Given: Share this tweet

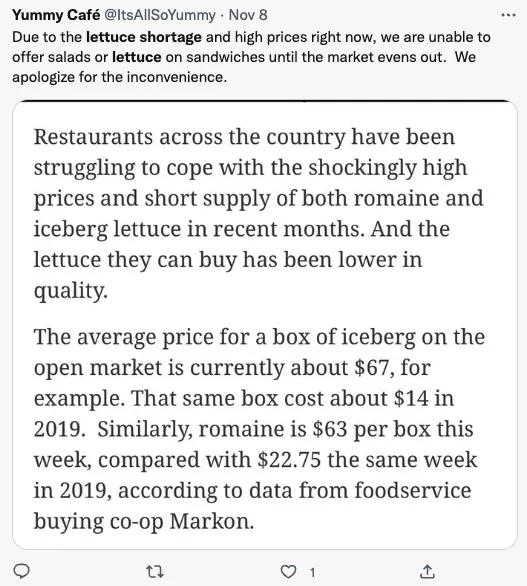Looking at the screenshot, I should coord(427,571).
